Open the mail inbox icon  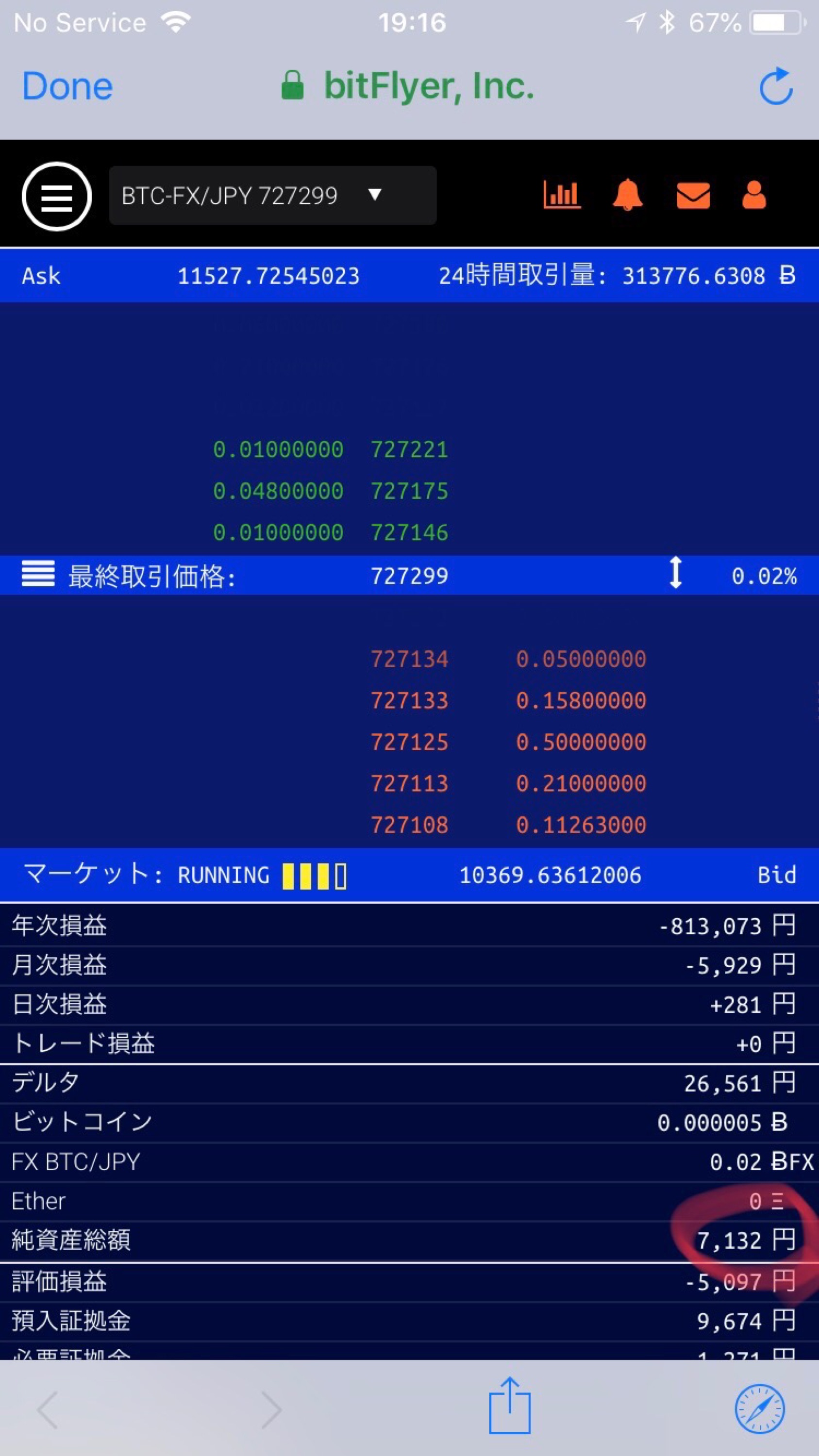tap(693, 196)
